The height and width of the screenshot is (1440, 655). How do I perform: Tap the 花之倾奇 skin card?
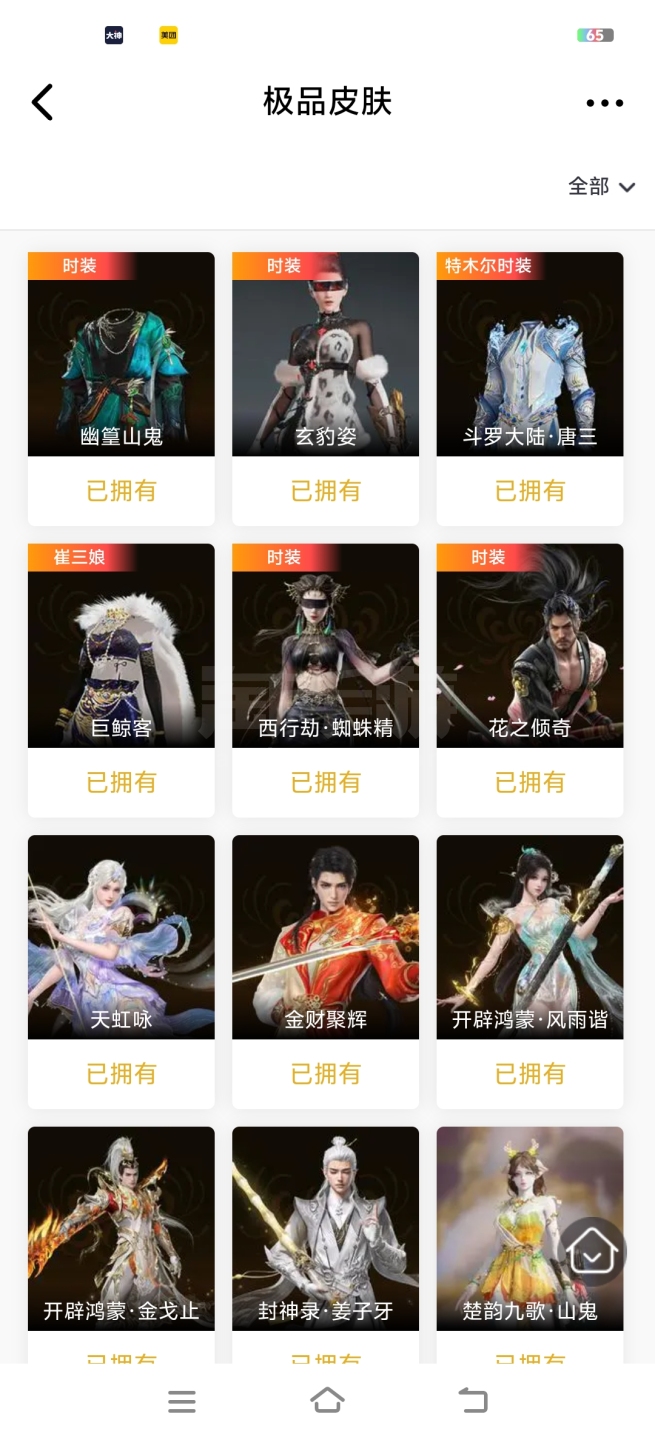tap(530, 646)
